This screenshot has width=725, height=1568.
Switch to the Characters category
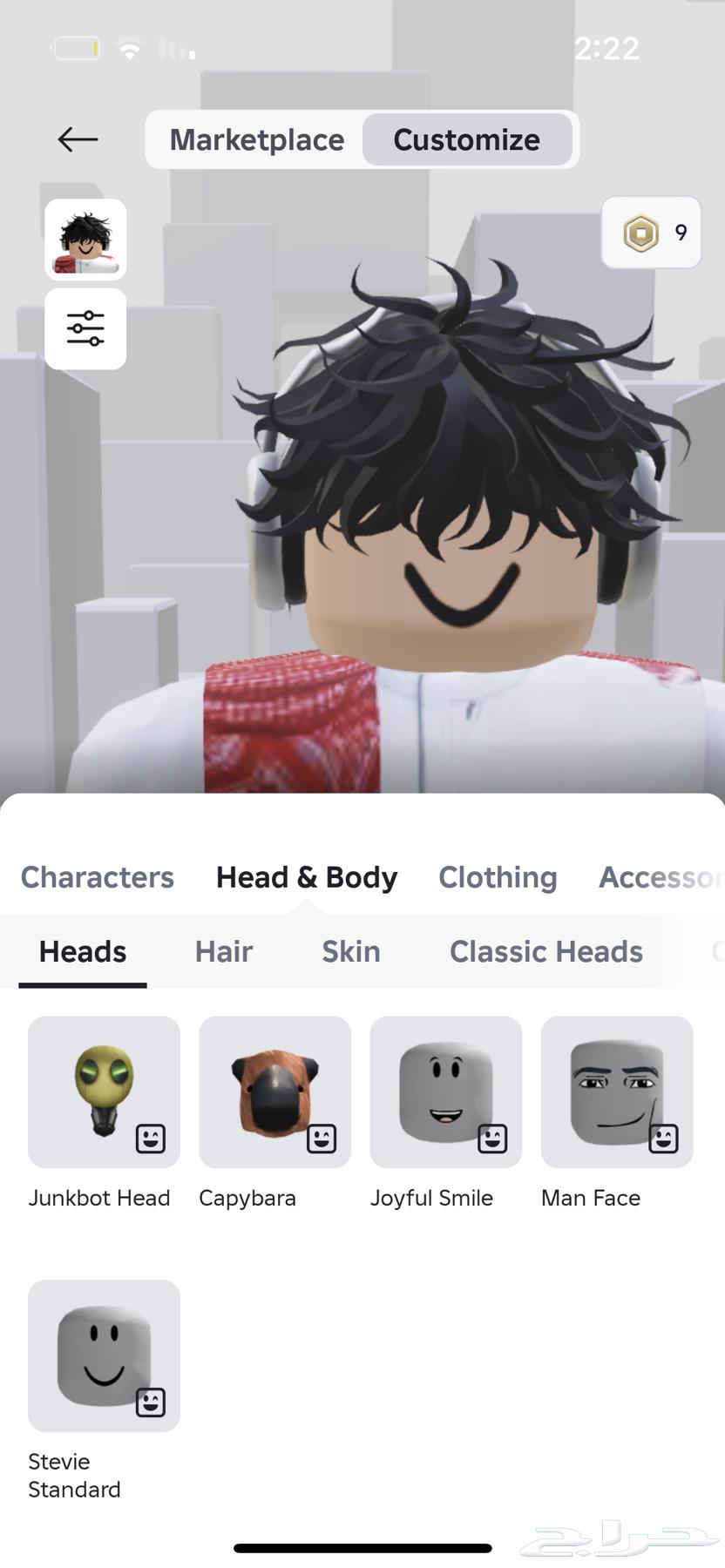coord(97,877)
